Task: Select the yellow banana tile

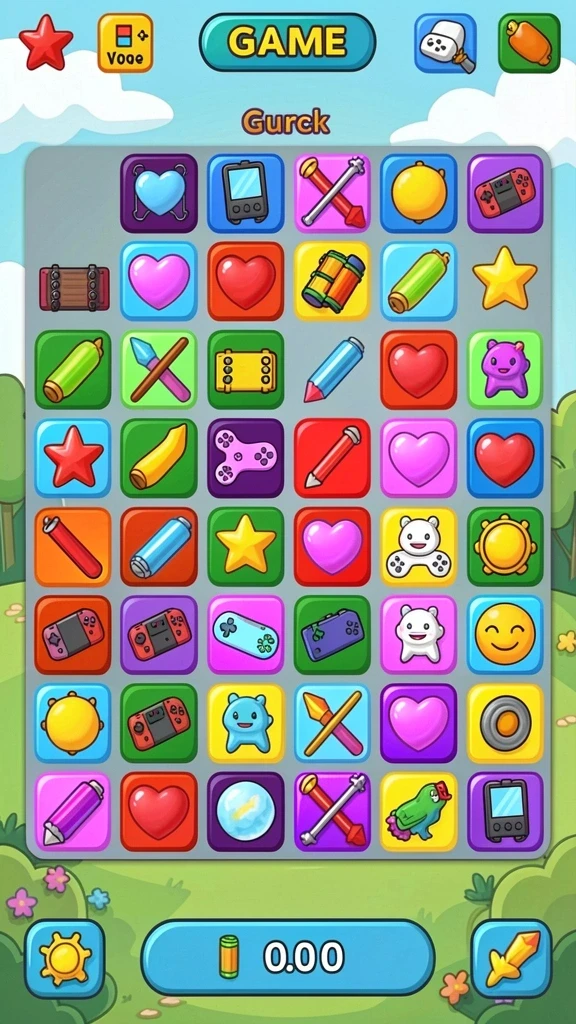Action: click(159, 458)
